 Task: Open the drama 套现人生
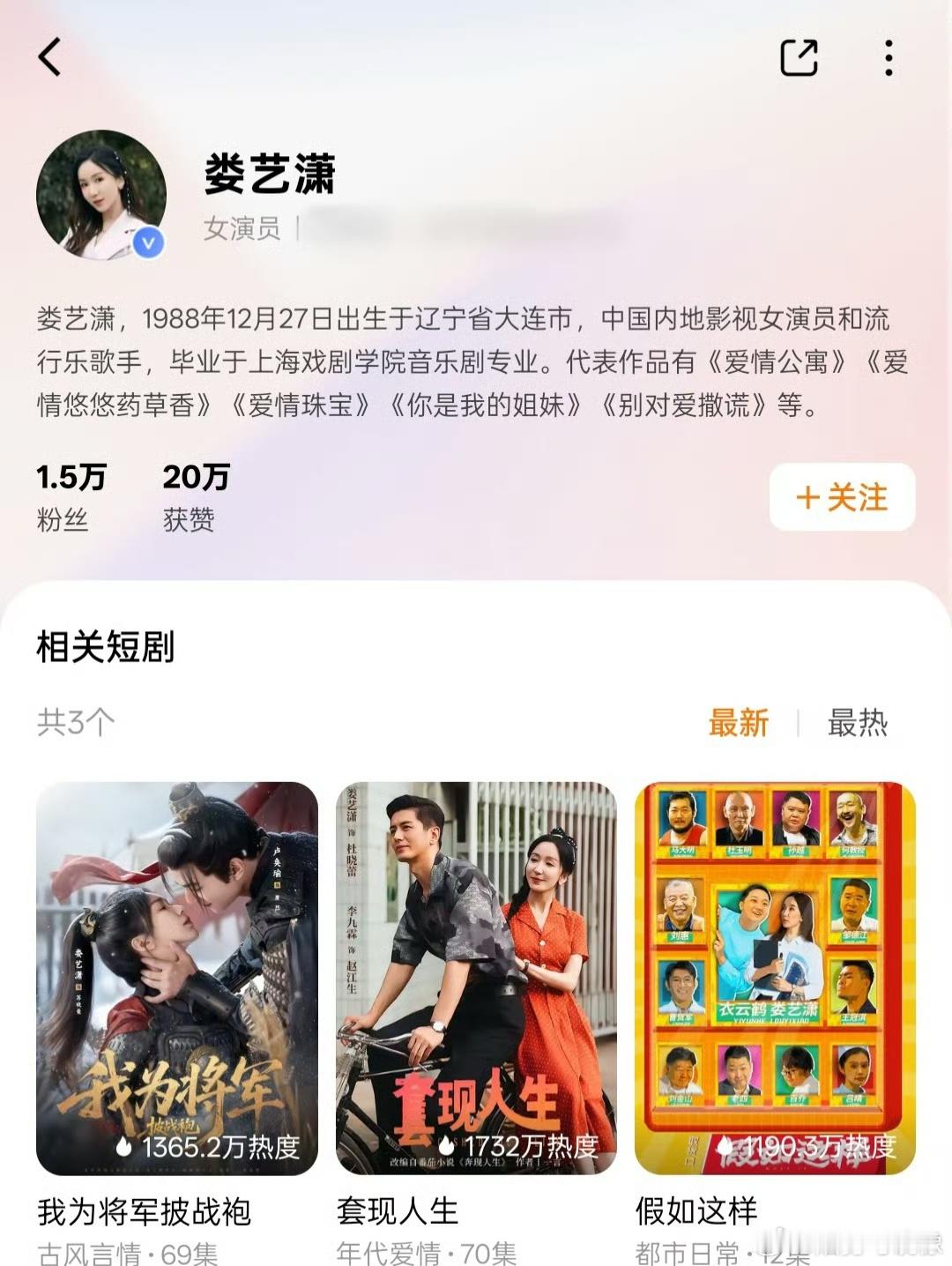[396, 1213]
